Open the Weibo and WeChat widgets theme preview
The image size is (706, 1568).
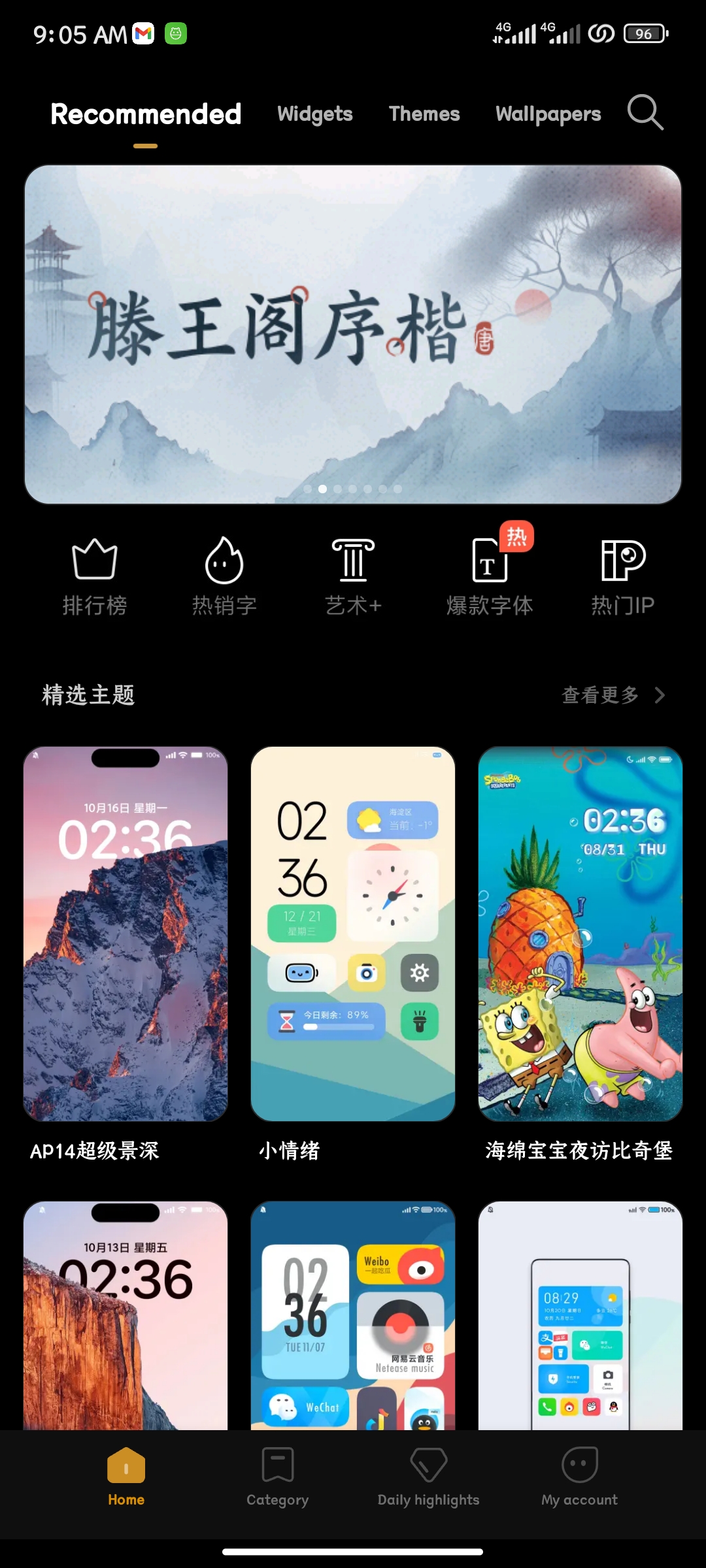[x=353, y=1315]
